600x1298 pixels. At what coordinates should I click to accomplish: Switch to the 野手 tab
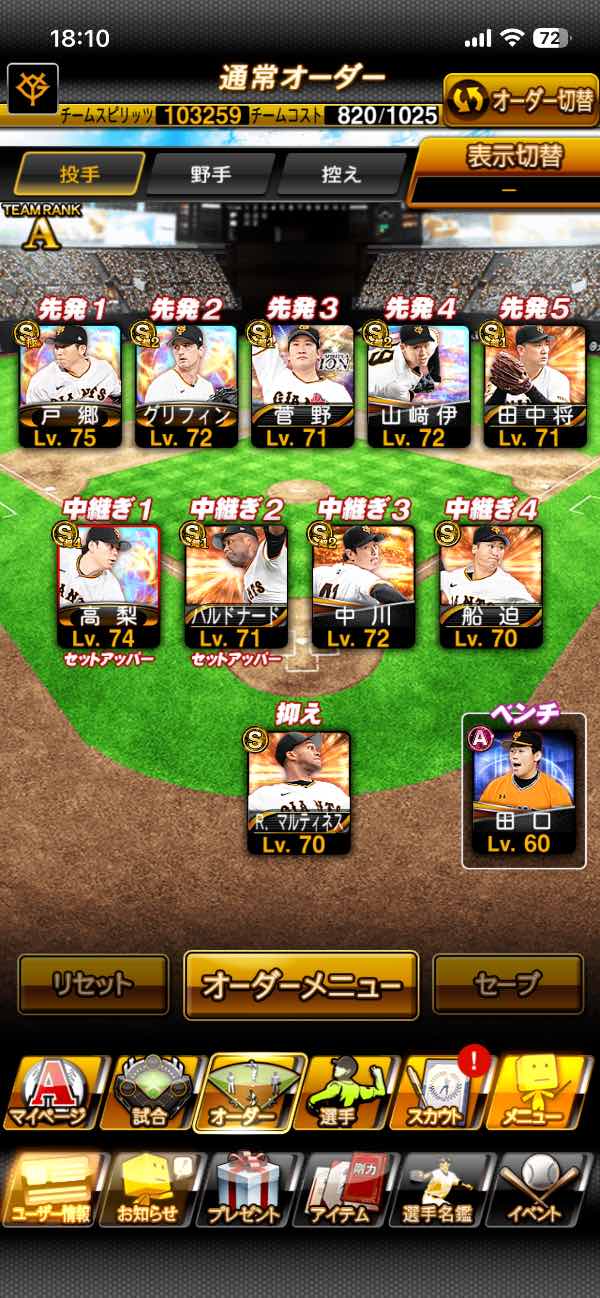211,174
